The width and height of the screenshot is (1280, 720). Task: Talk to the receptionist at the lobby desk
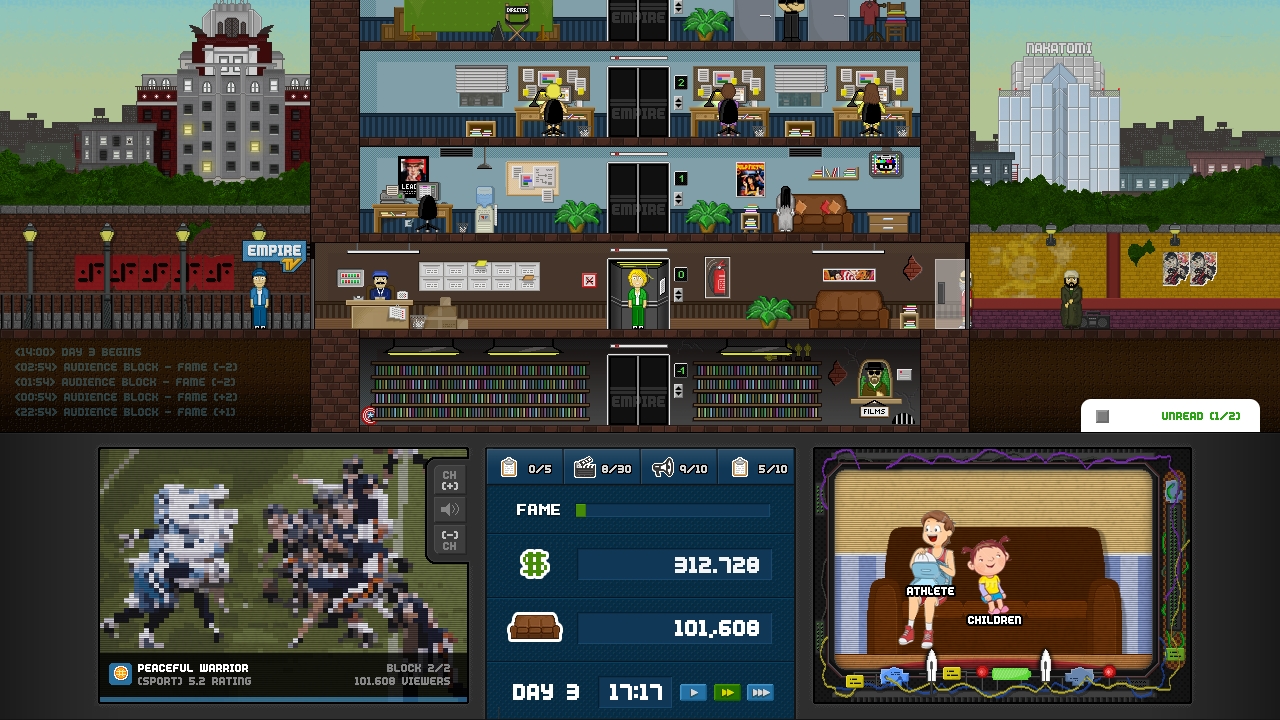380,286
